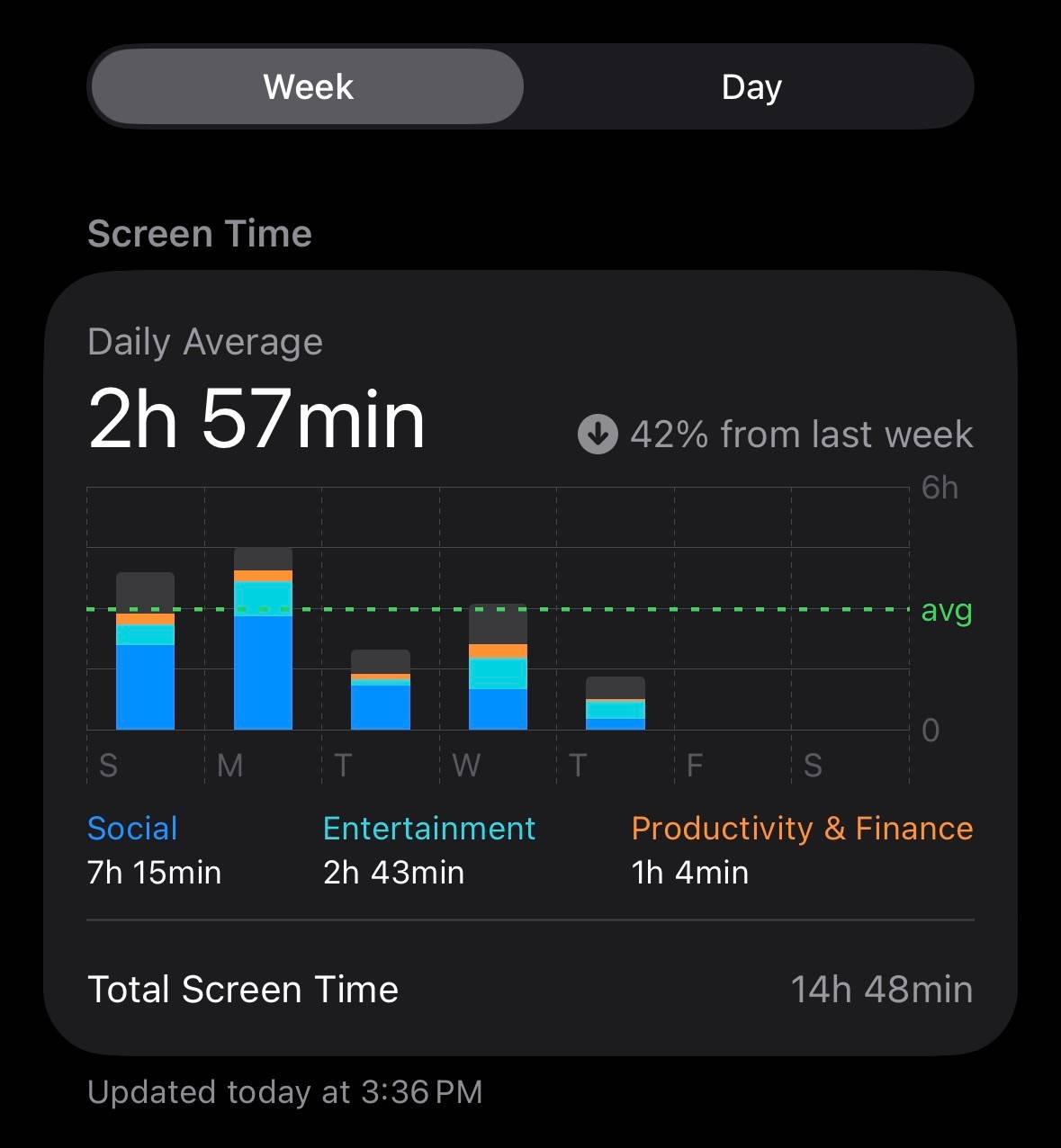This screenshot has width=1061, height=1148.
Task: Switch to the Day view
Action: tap(751, 87)
